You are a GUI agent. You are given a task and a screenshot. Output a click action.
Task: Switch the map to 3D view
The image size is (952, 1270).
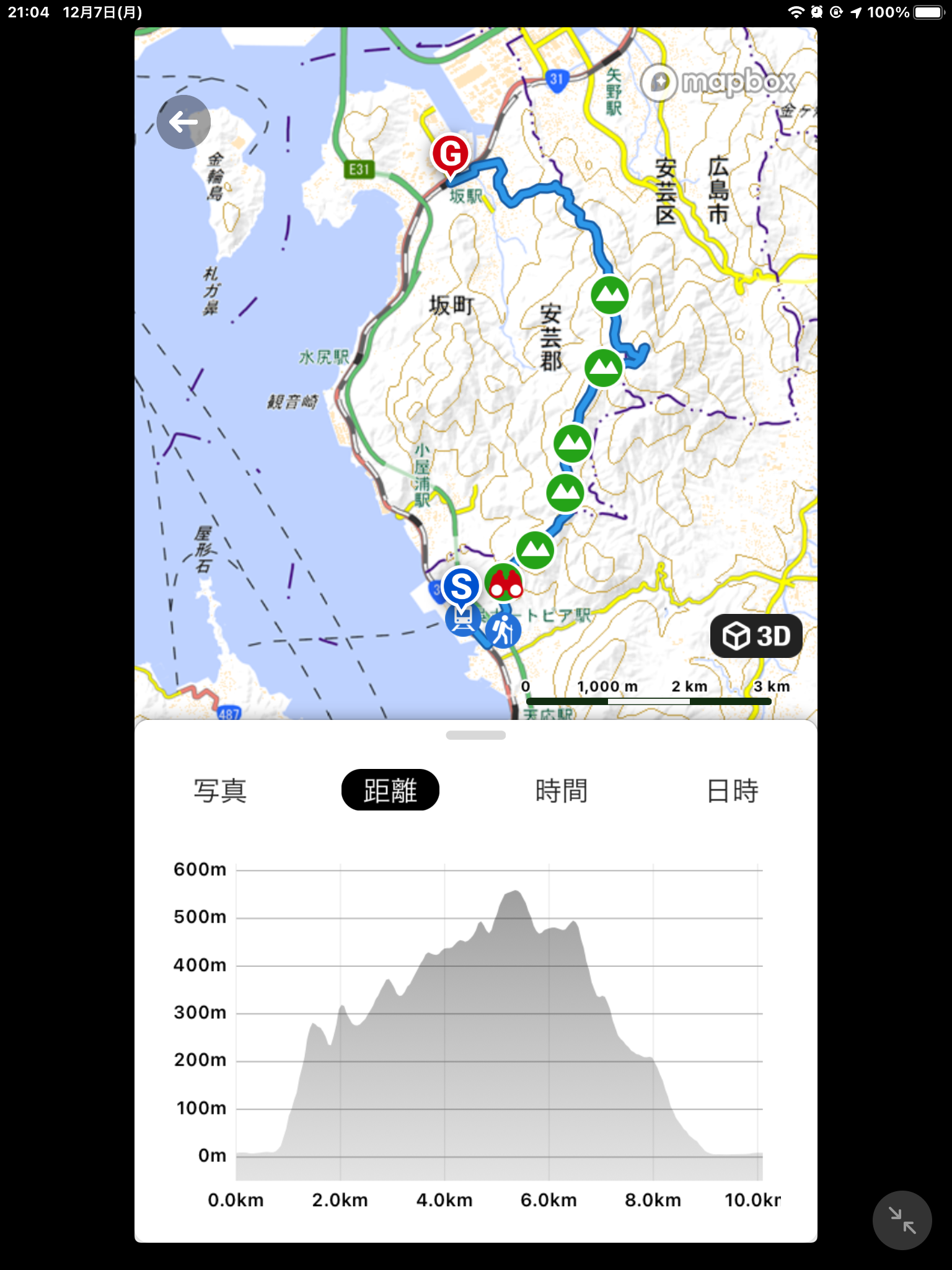pyautogui.click(x=756, y=636)
